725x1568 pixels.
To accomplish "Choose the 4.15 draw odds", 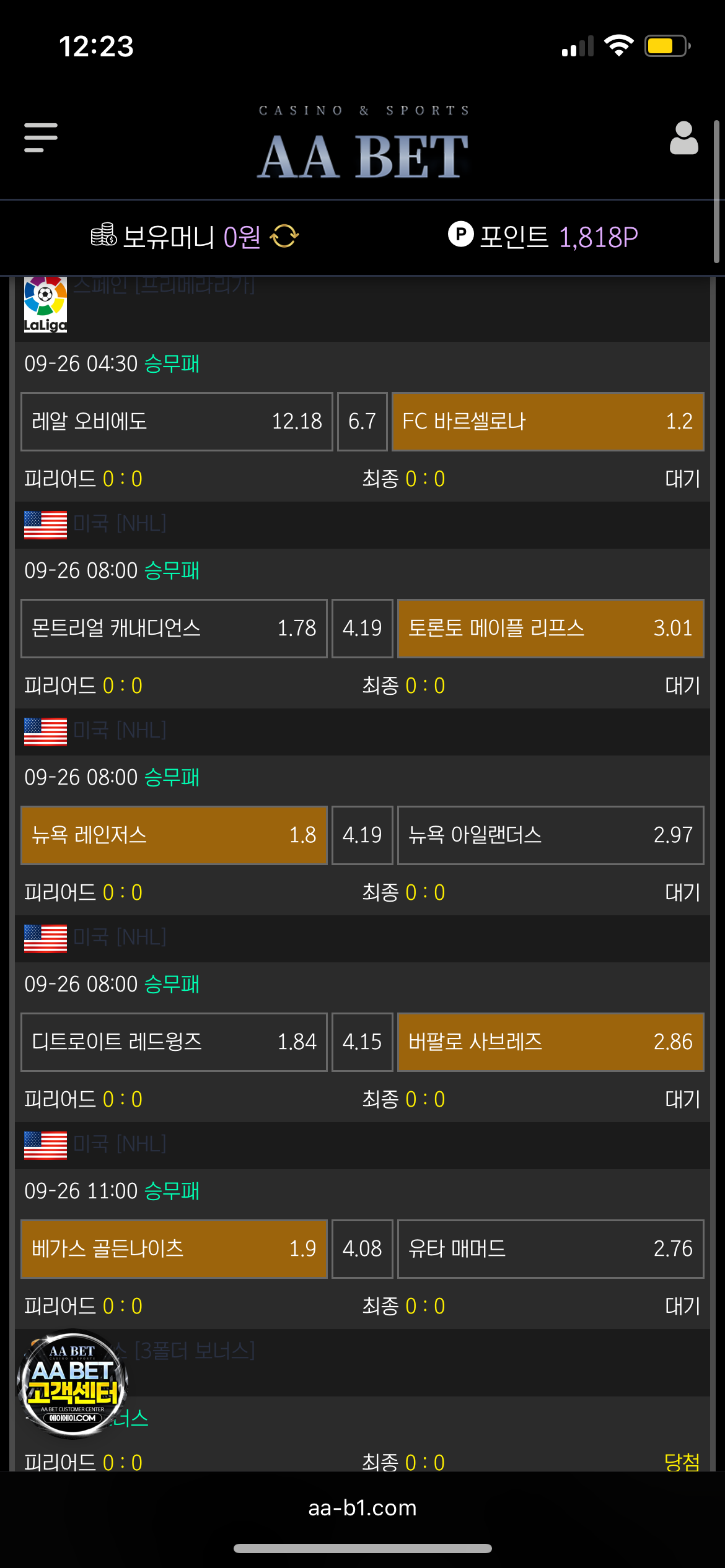I will coord(362,1042).
